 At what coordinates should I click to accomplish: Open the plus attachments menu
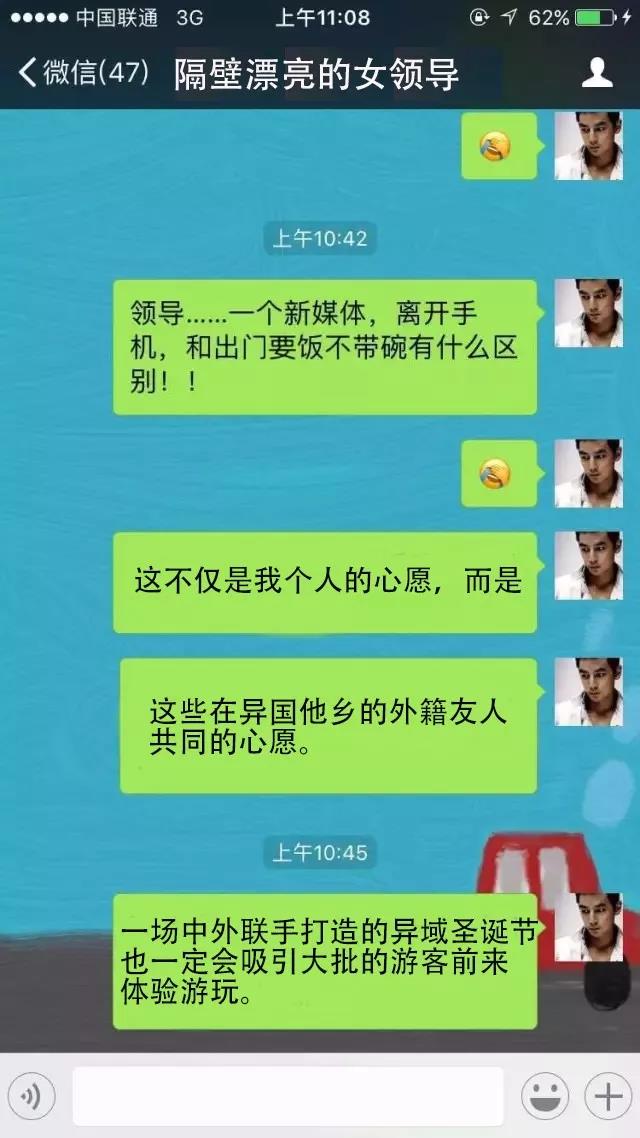click(607, 1097)
